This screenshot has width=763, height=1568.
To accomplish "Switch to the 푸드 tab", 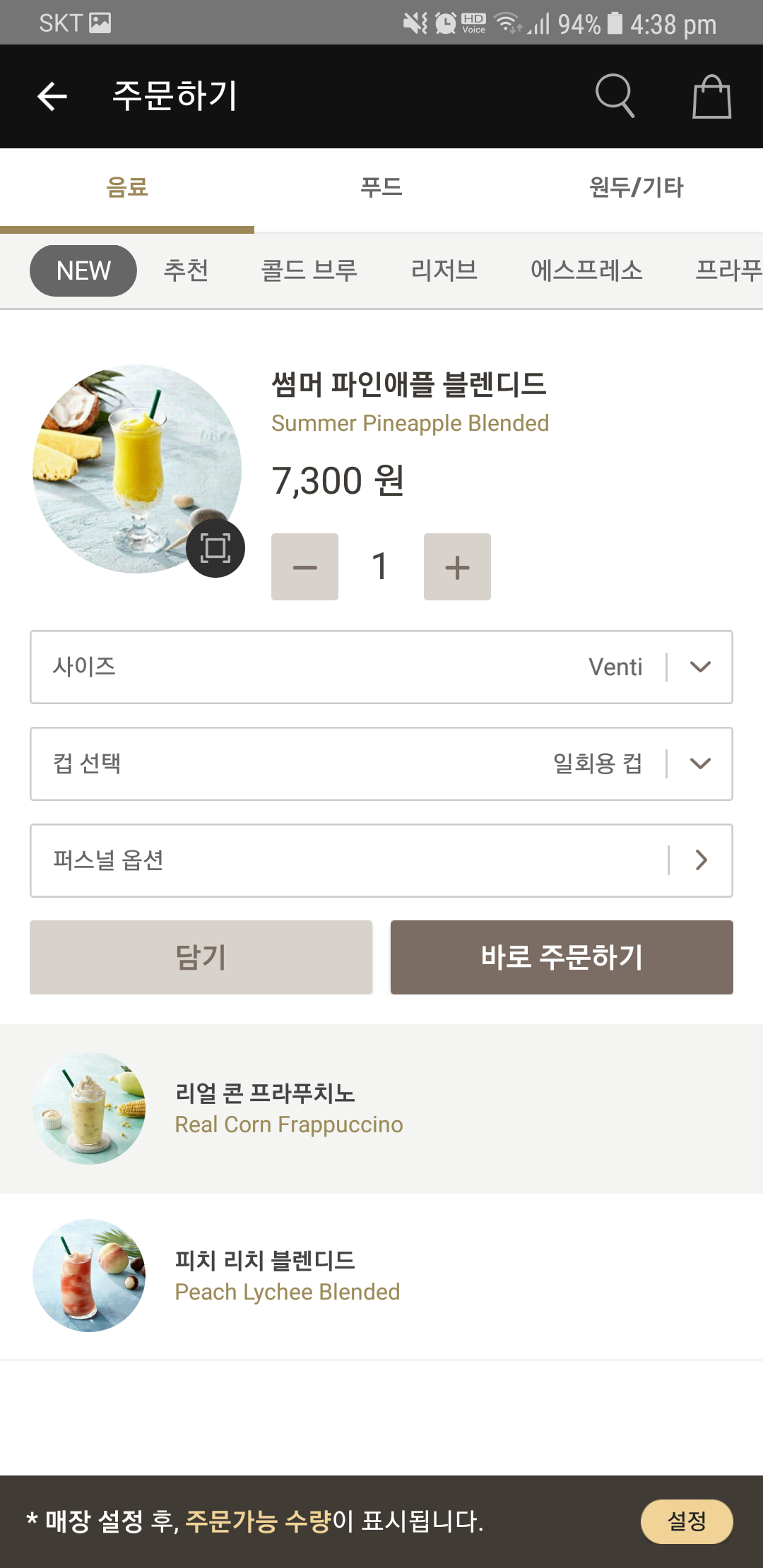I will coord(381,188).
